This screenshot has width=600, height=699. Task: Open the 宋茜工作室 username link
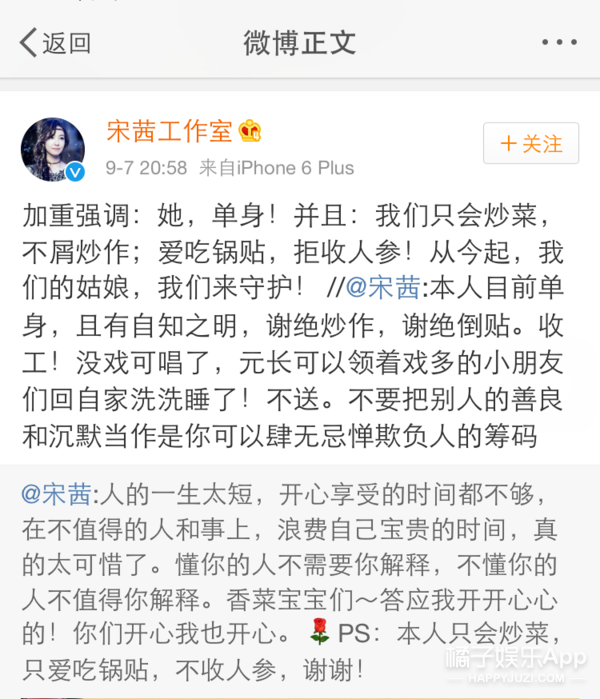168,131
